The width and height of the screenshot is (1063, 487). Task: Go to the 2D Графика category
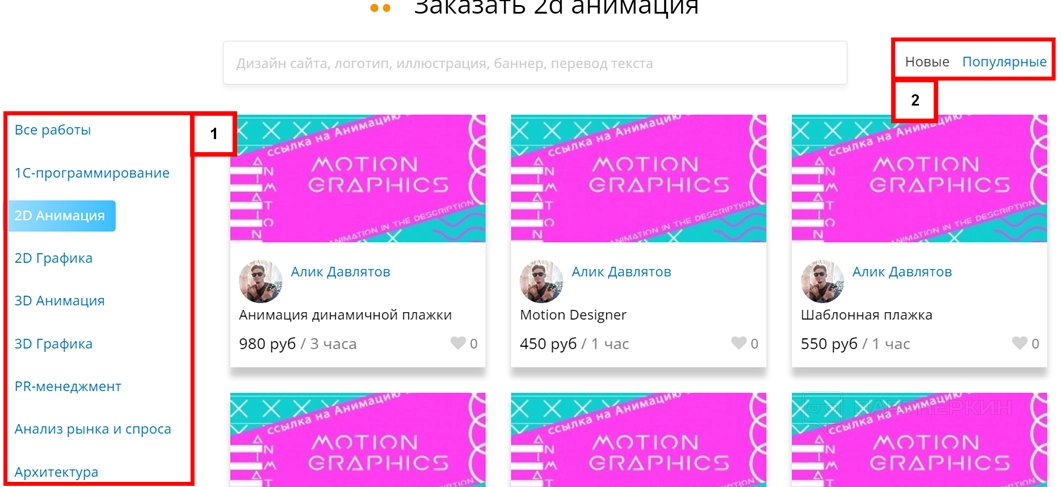pos(53,258)
